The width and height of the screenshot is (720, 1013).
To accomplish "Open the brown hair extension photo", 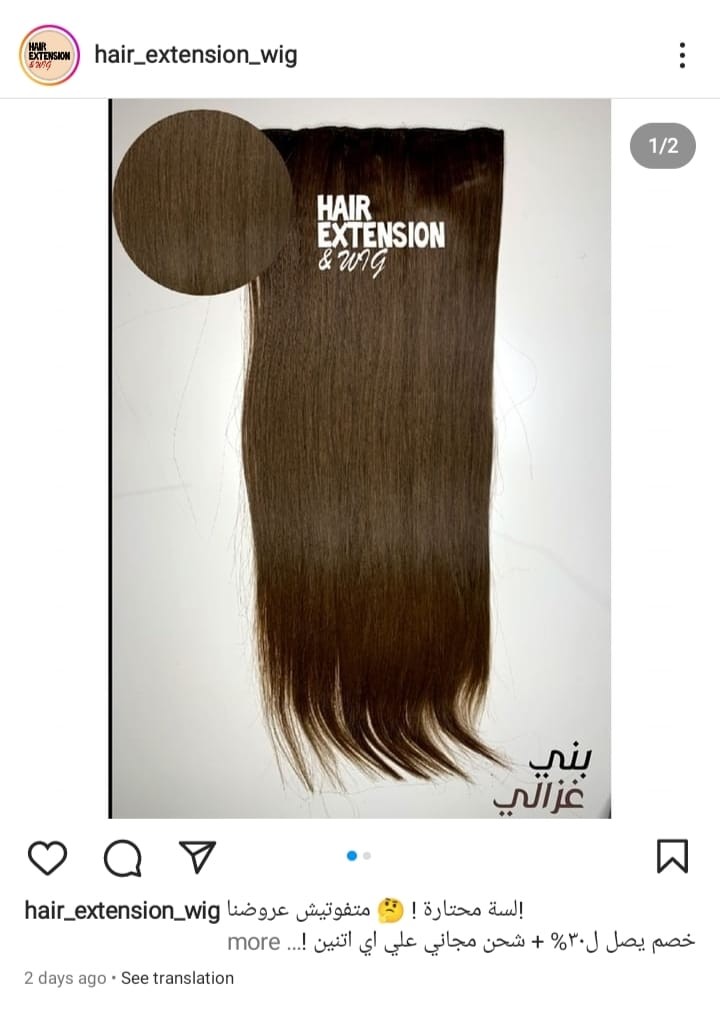I will (x=360, y=460).
